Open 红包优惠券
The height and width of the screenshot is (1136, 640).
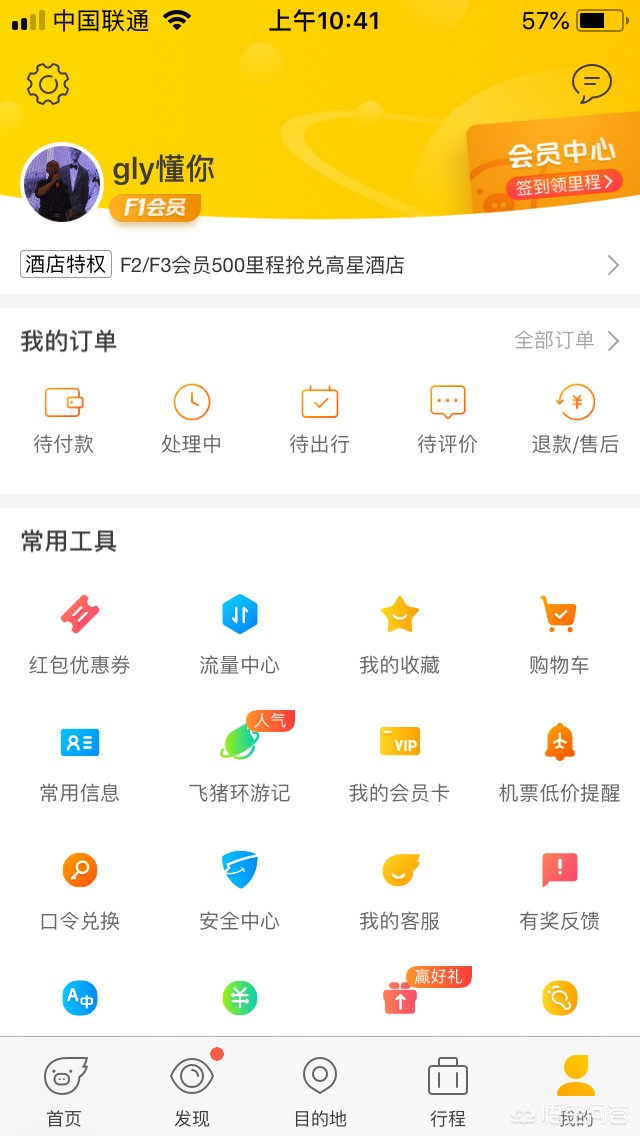point(80,634)
